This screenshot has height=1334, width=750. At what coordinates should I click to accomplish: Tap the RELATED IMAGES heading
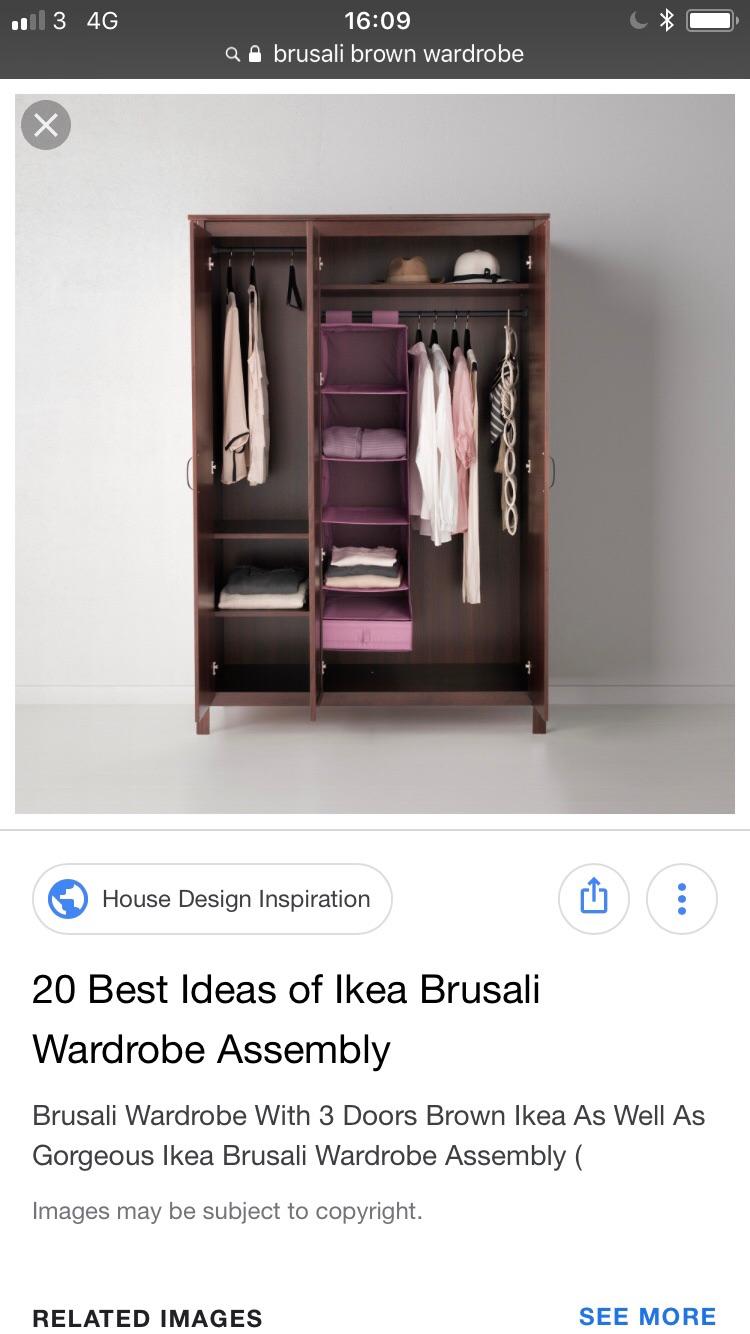click(146, 1318)
